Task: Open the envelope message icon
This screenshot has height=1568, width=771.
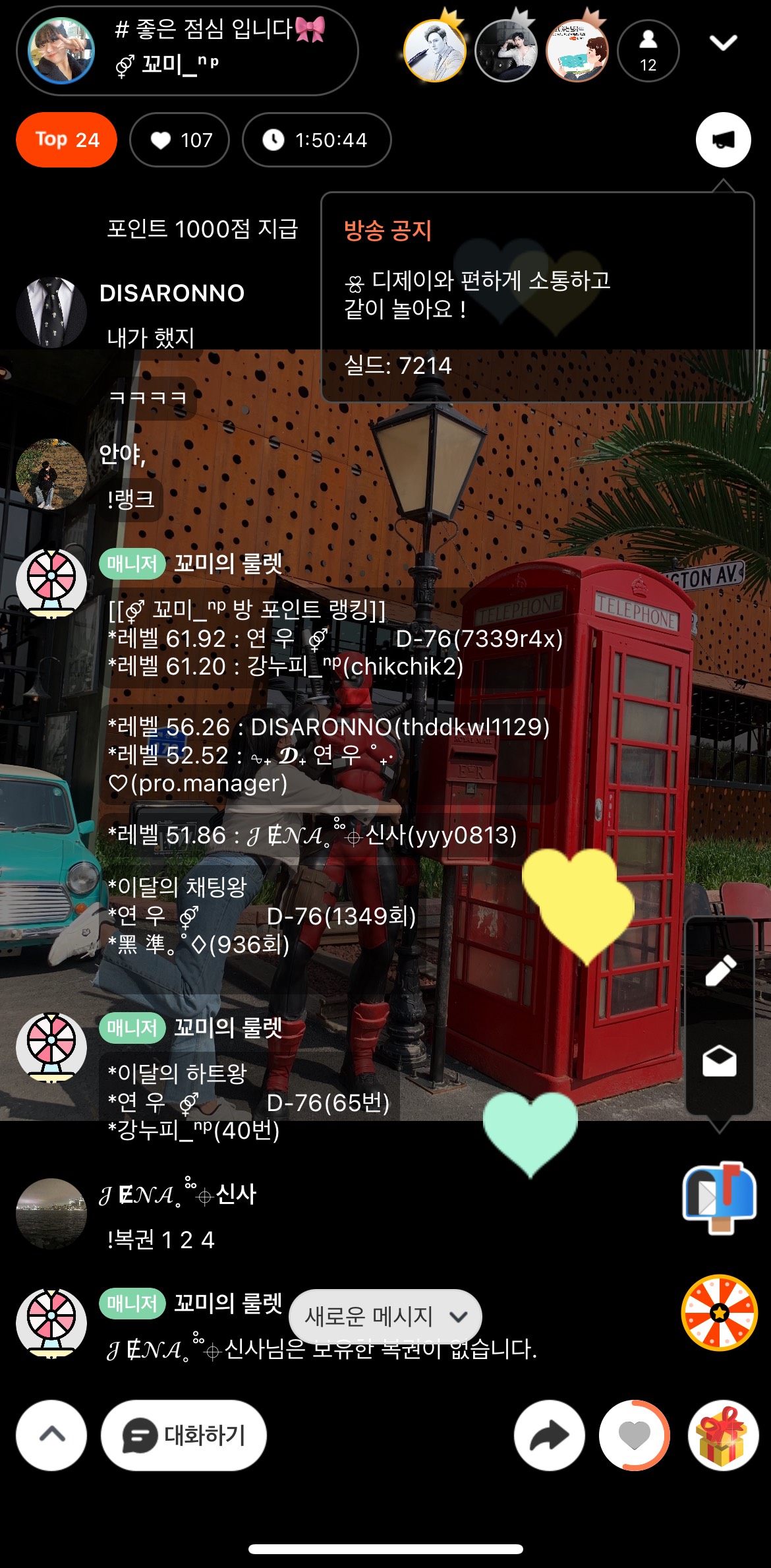Action: tap(720, 1061)
